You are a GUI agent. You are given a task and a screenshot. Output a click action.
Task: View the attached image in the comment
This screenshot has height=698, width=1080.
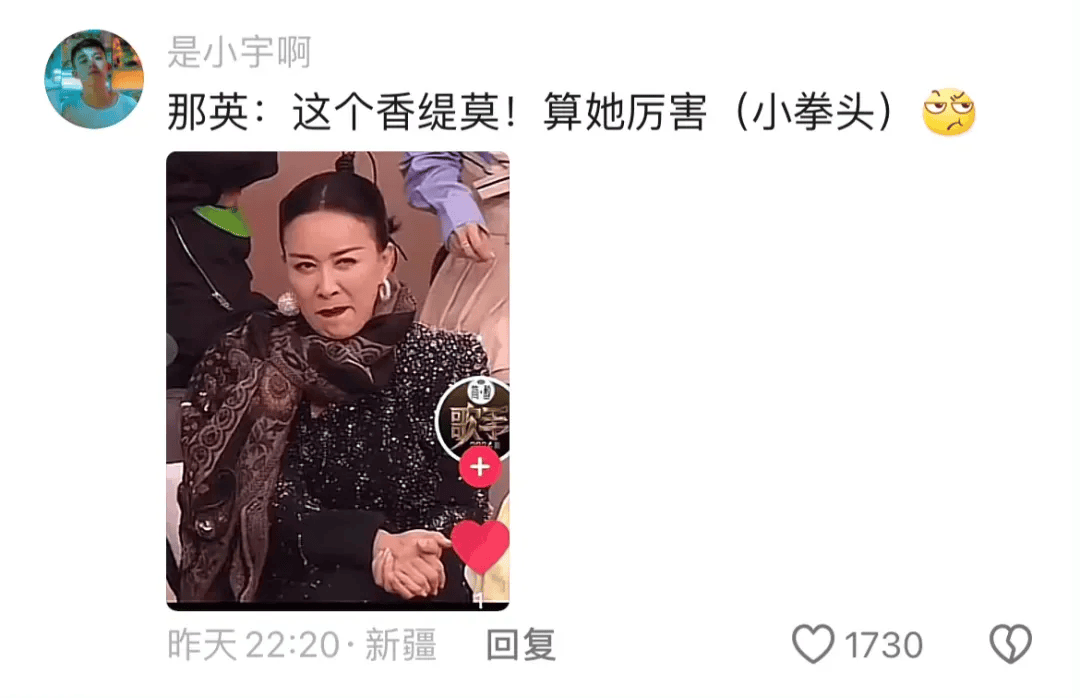[337, 380]
